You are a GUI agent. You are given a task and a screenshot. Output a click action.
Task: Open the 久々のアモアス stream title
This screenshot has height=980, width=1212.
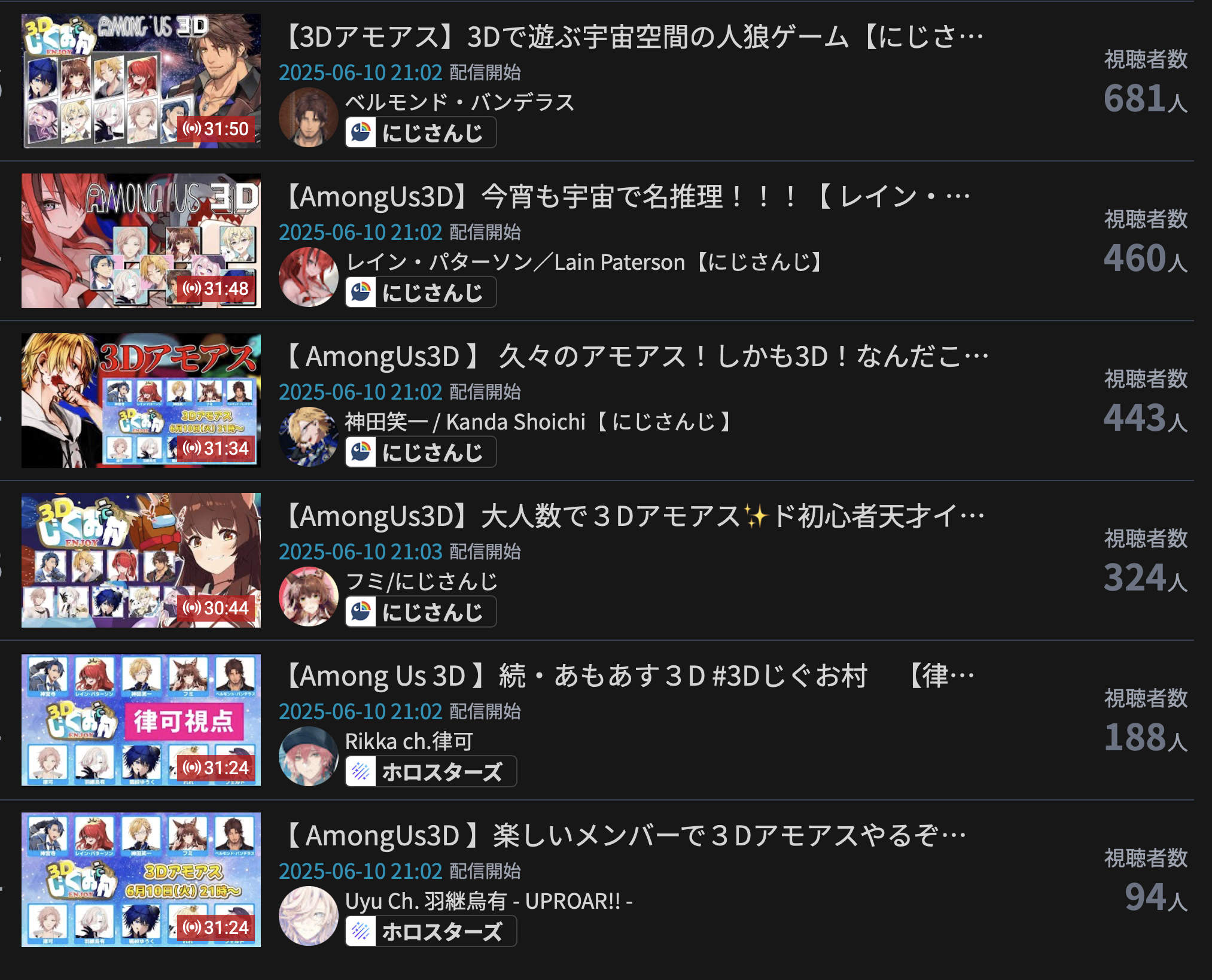(x=634, y=357)
